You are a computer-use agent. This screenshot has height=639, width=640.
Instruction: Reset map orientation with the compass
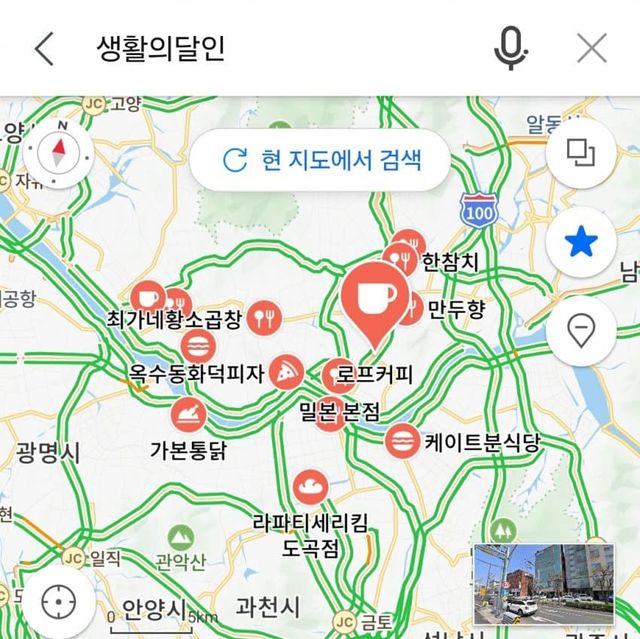58,154
